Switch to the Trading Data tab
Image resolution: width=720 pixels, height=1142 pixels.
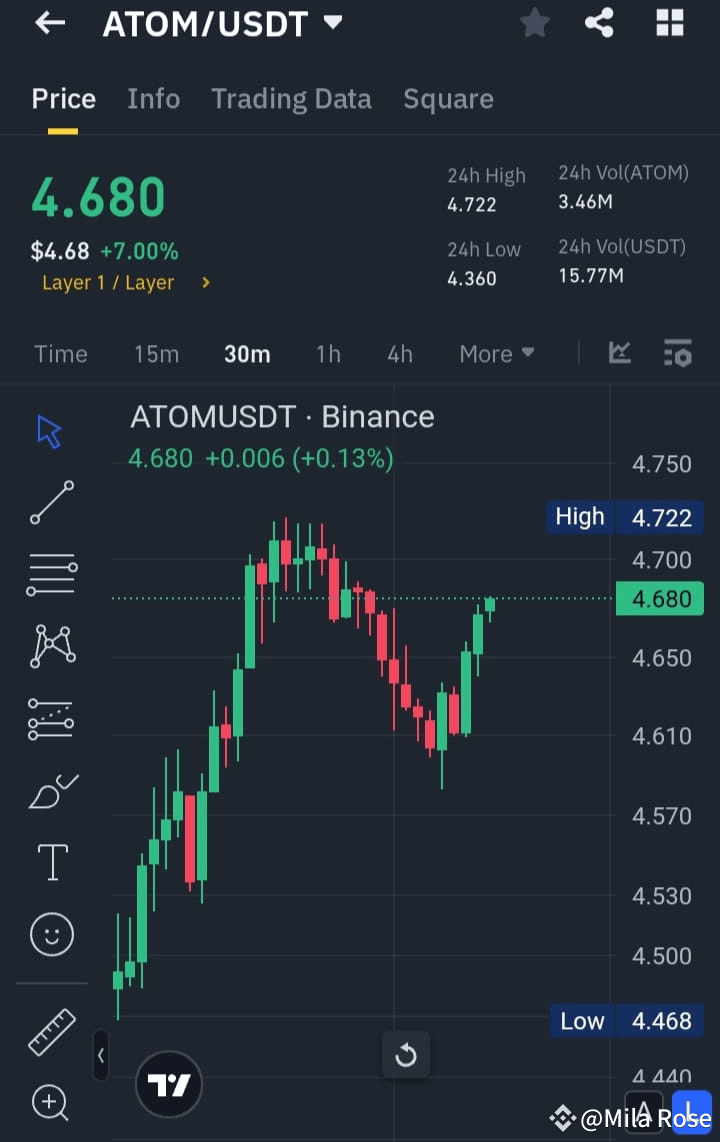(291, 98)
